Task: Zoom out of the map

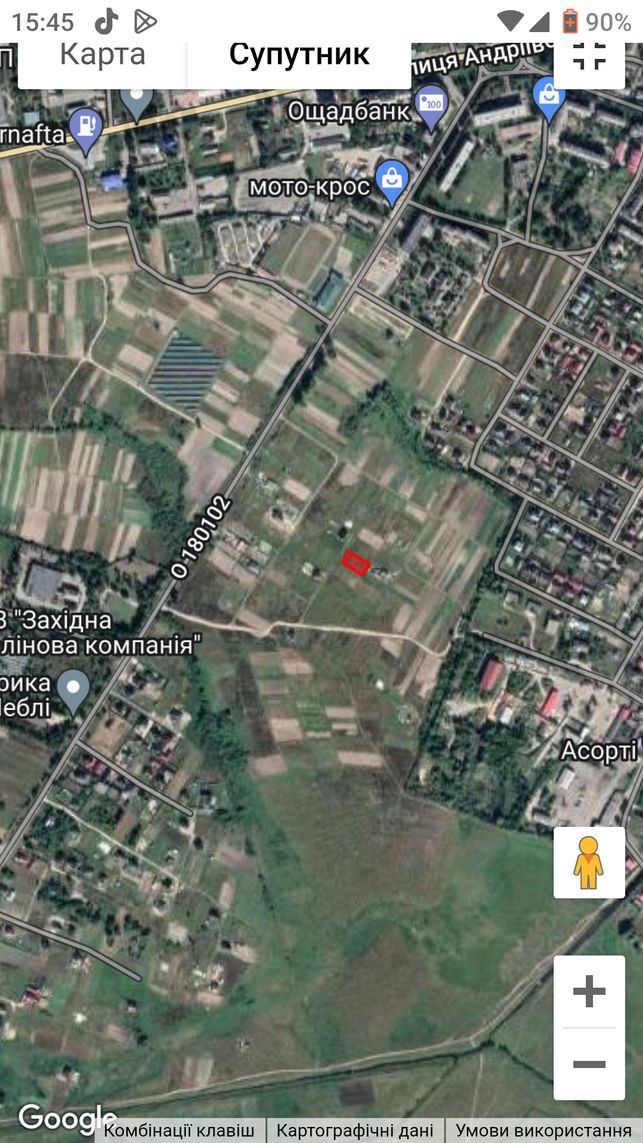Action: point(589,1064)
